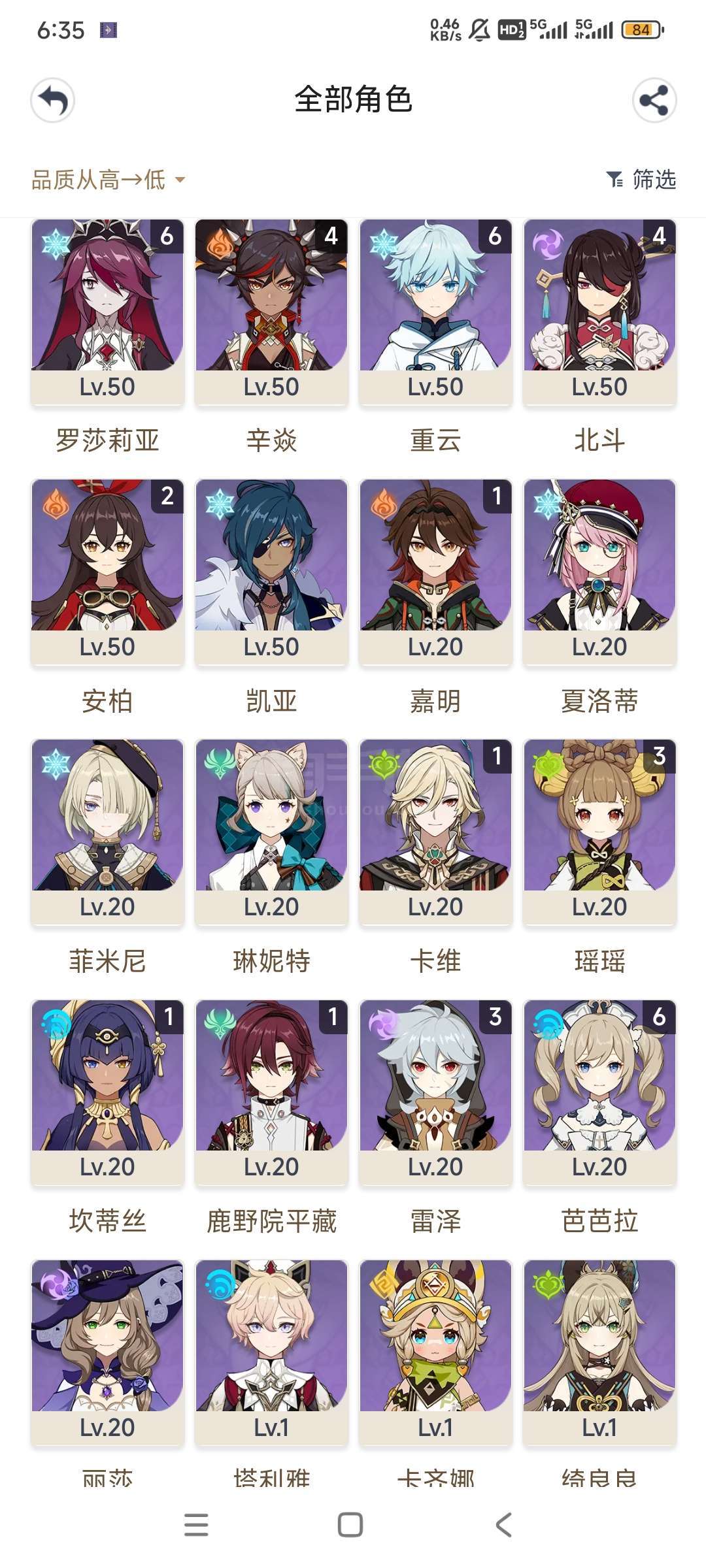The image size is (706, 1568).
Task: Share the character list
Action: tap(654, 101)
